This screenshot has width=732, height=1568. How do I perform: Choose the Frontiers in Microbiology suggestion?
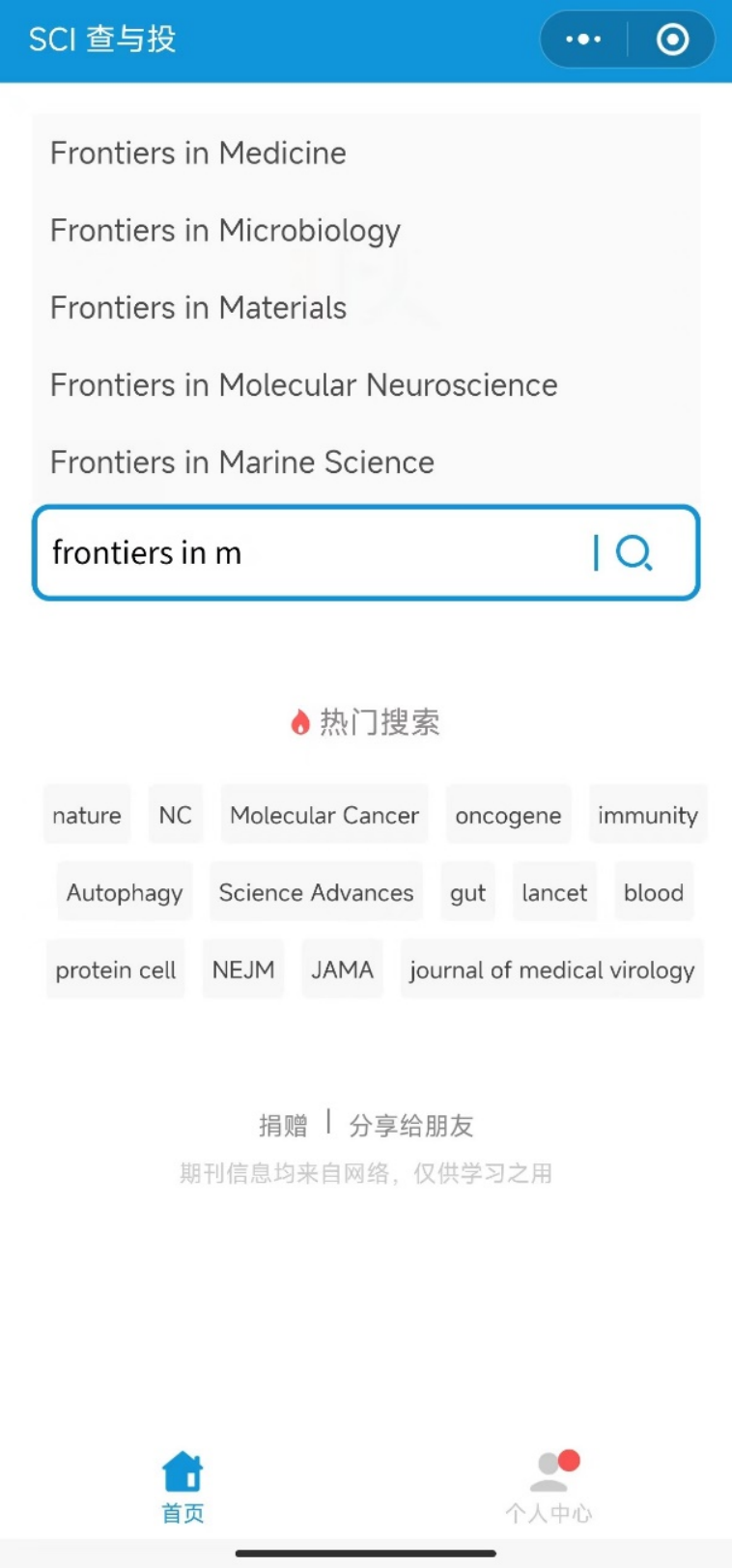point(225,230)
